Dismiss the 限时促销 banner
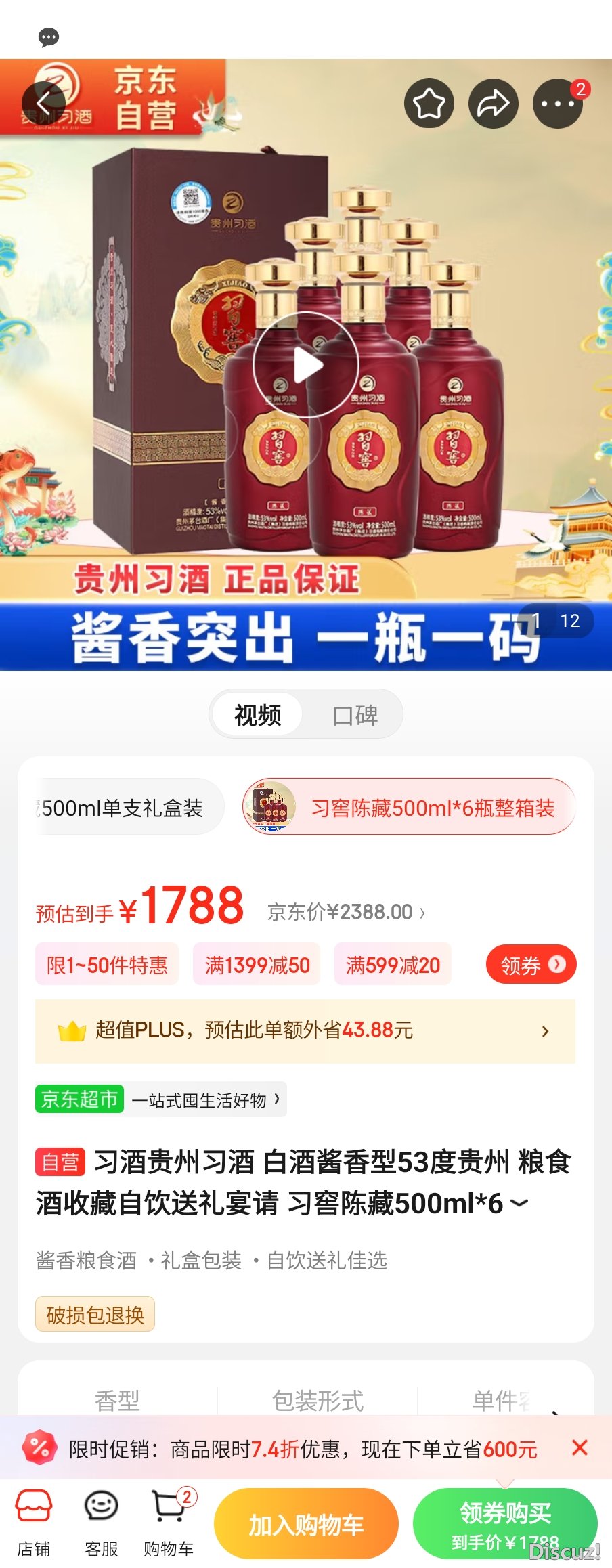The height and width of the screenshot is (1568, 612). tap(580, 1448)
